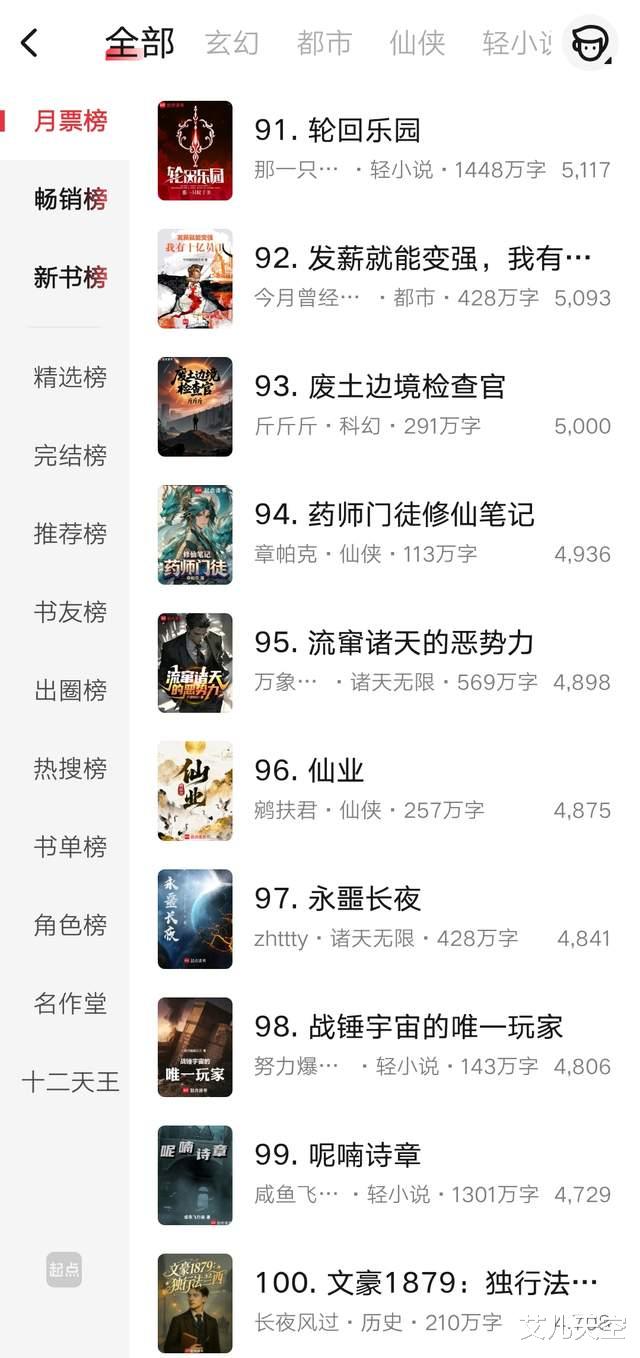Select the 新书榜 ranking list
This screenshot has width=640, height=1358.
tap(70, 277)
